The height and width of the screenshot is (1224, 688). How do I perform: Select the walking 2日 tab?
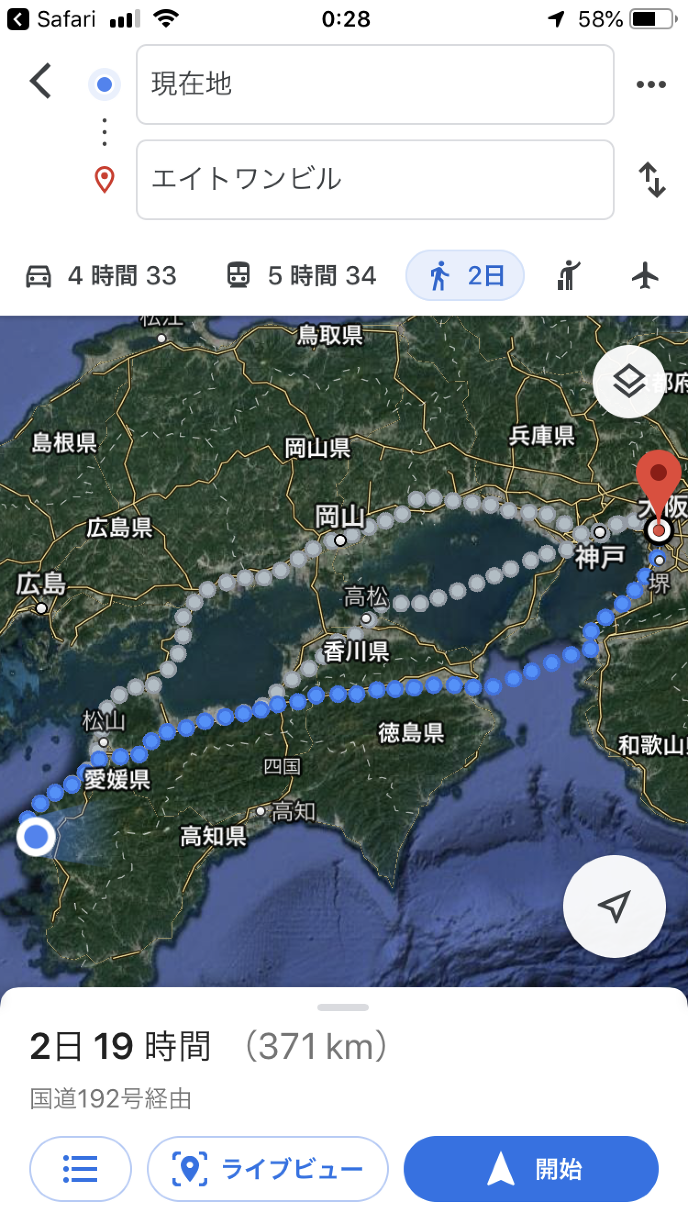[465, 276]
